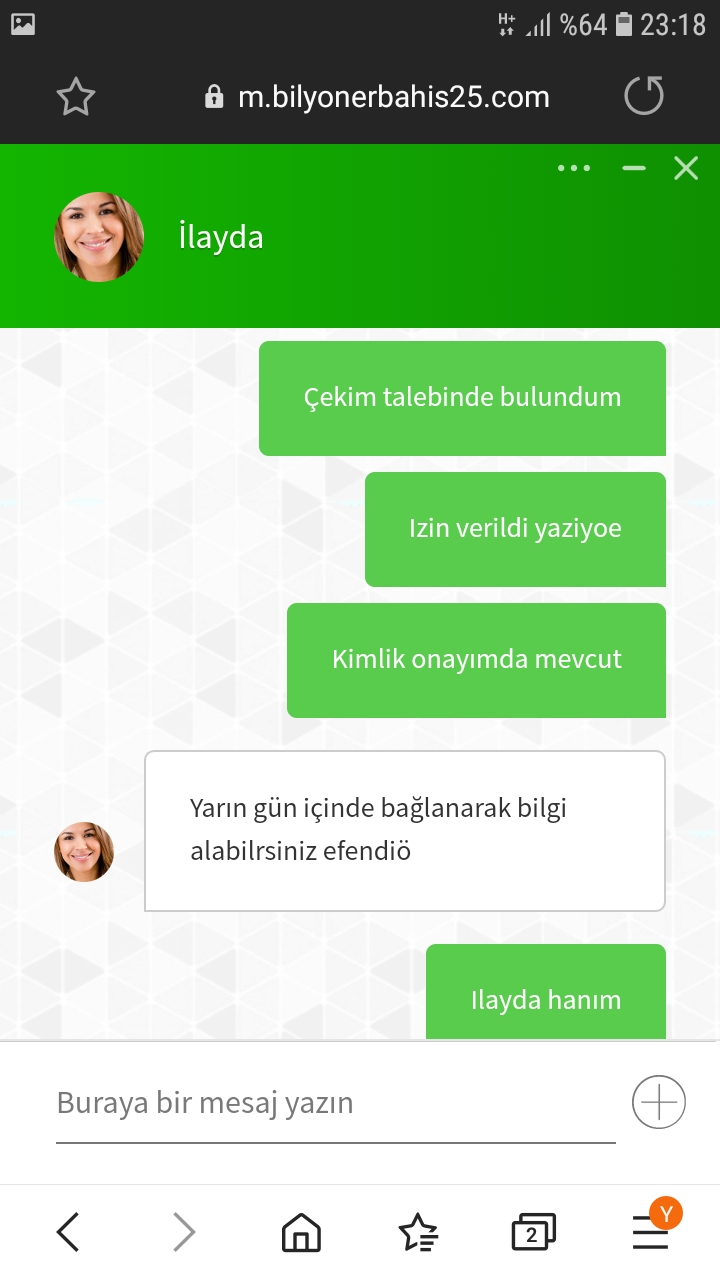Viewport: 720px width, 1280px height.
Task: Open the browser hamburger menu
Action: 651,1232
